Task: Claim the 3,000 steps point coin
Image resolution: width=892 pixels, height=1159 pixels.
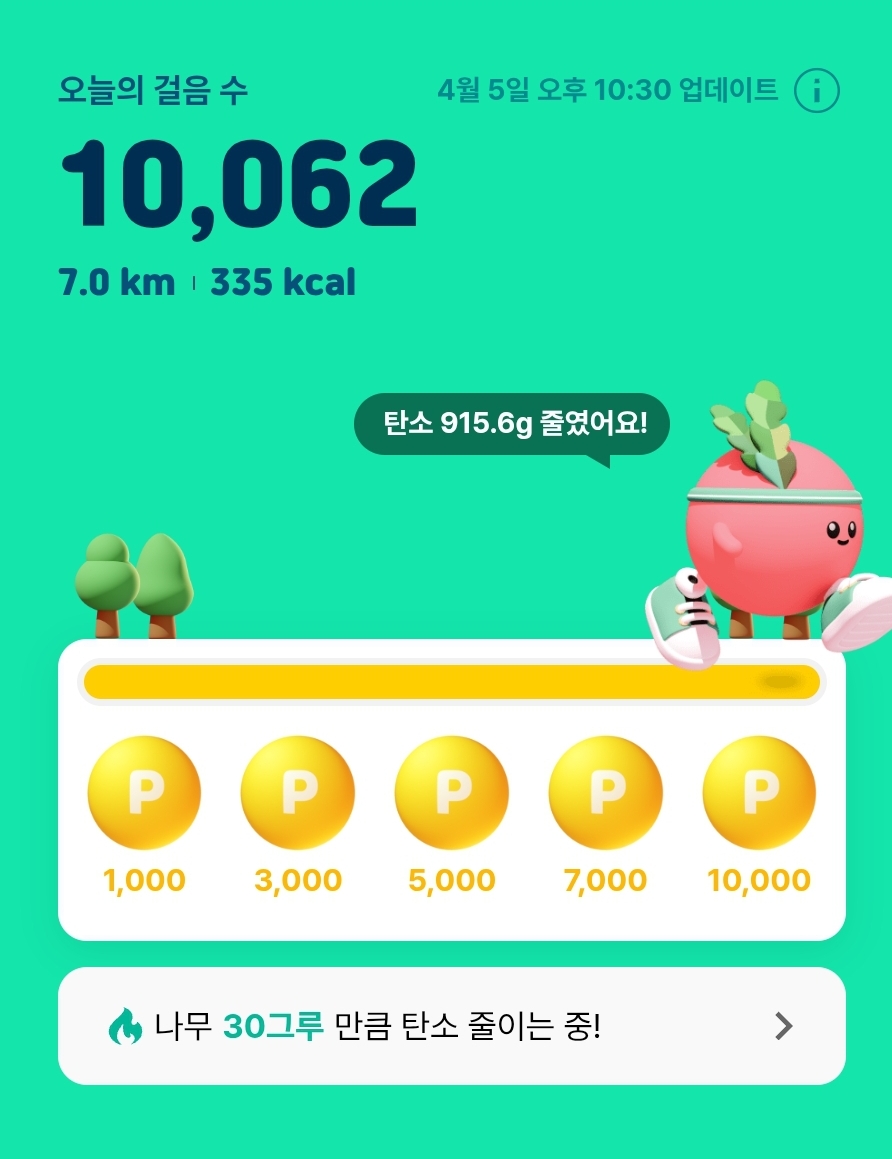Action: (298, 793)
